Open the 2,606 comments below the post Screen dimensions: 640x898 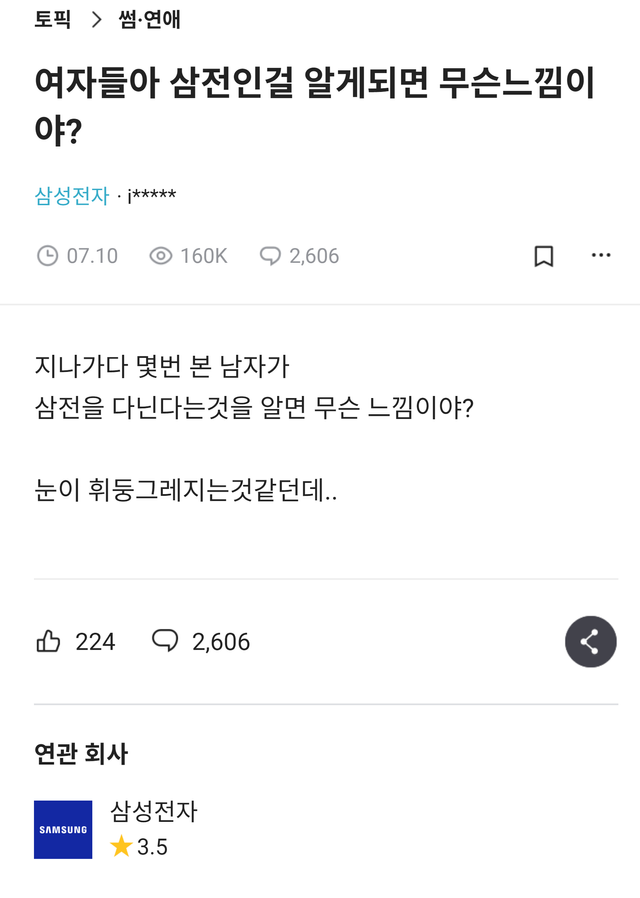201,641
